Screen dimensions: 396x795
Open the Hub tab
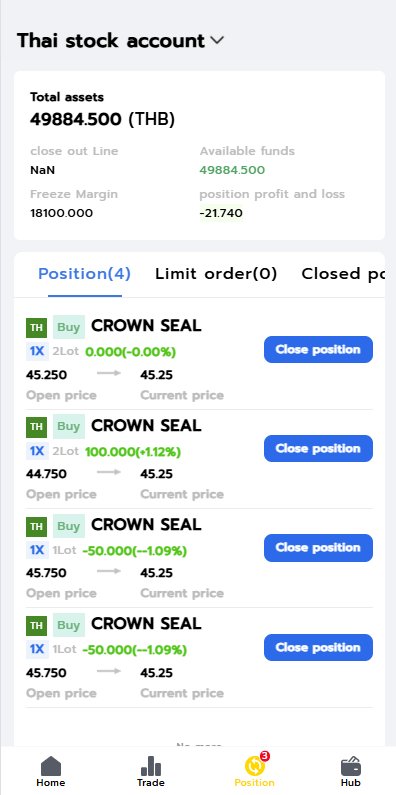click(350, 771)
